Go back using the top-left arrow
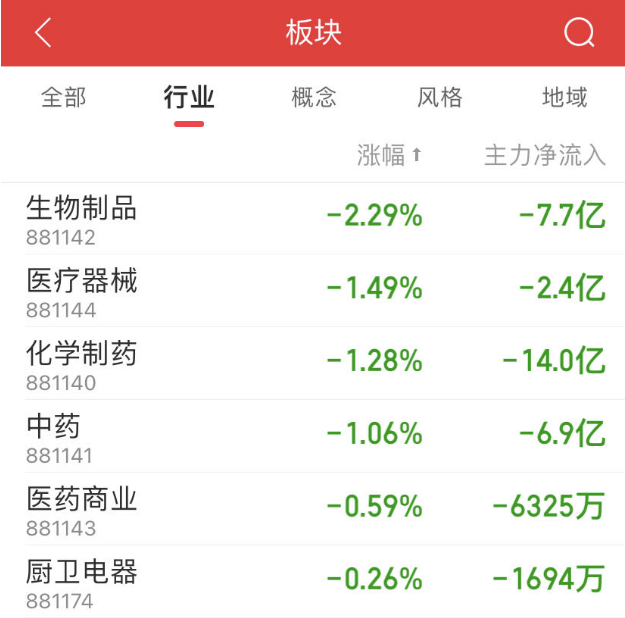The image size is (625, 618). click(42, 33)
